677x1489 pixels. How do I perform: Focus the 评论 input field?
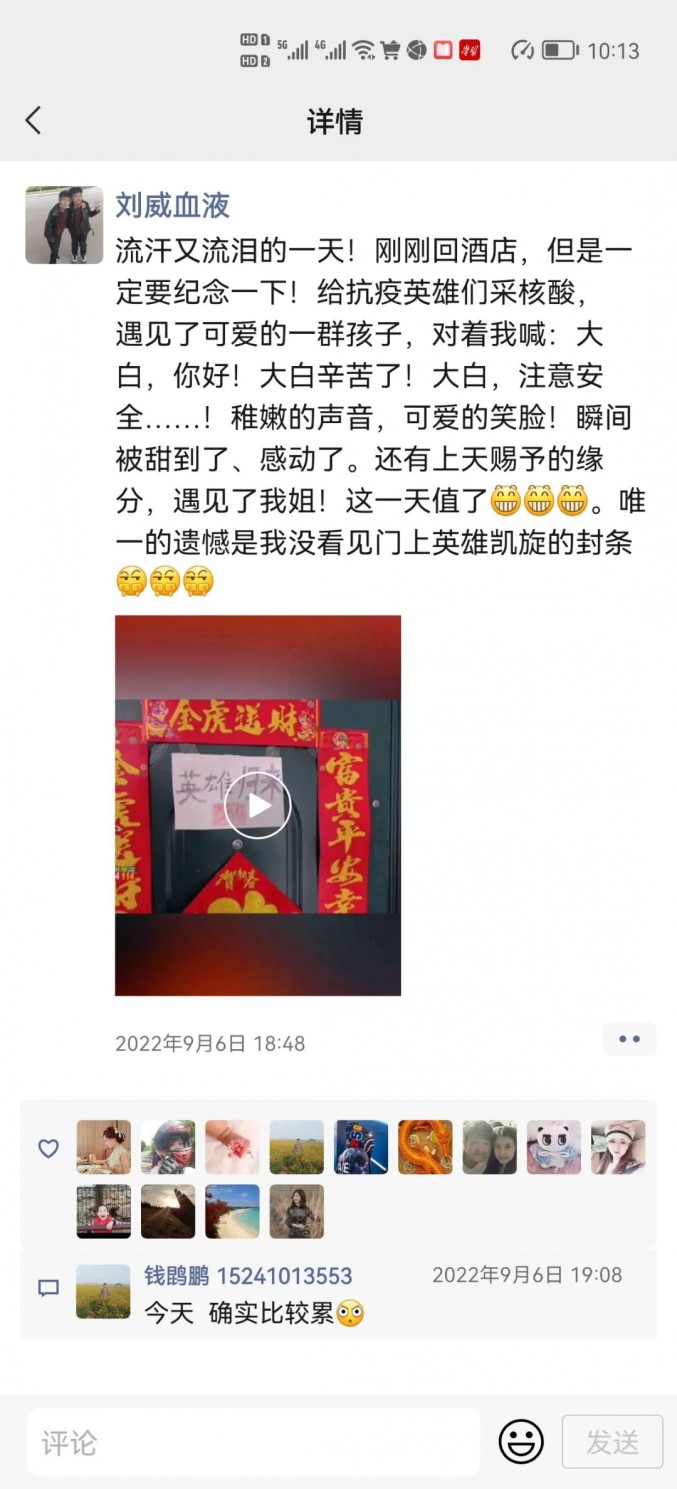(253, 1442)
